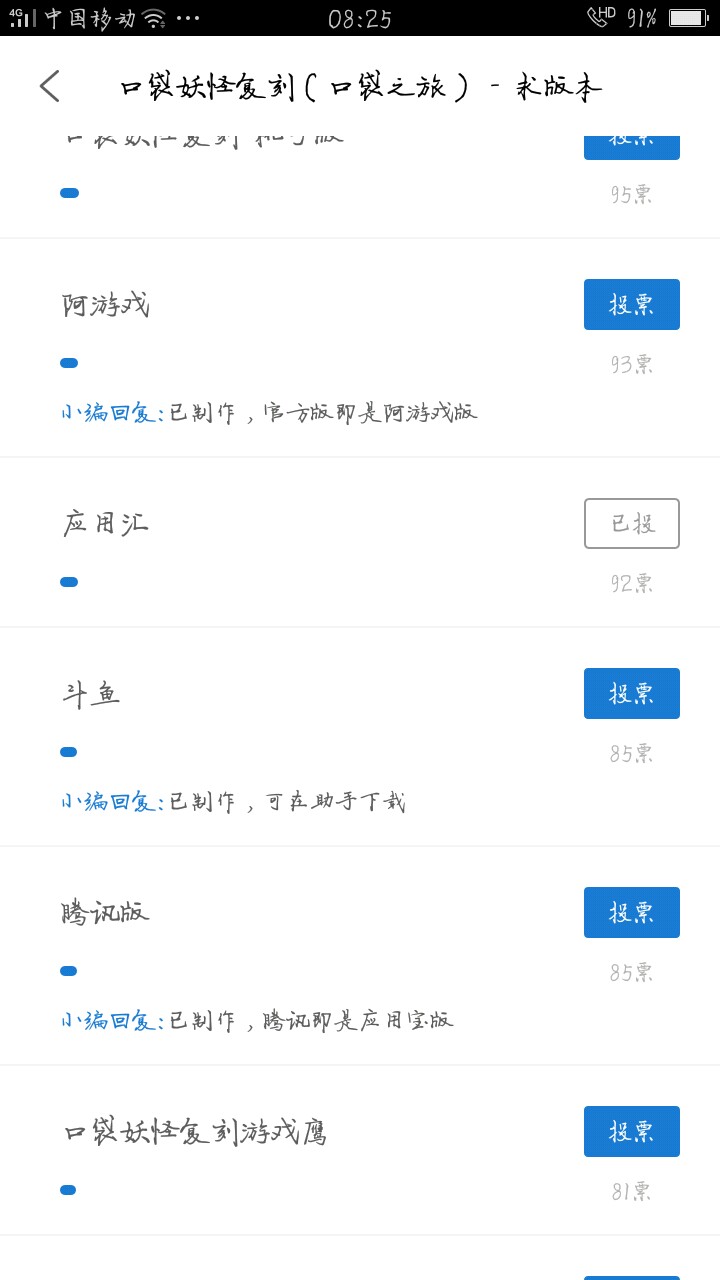Vote for 腾讯版

(631, 912)
